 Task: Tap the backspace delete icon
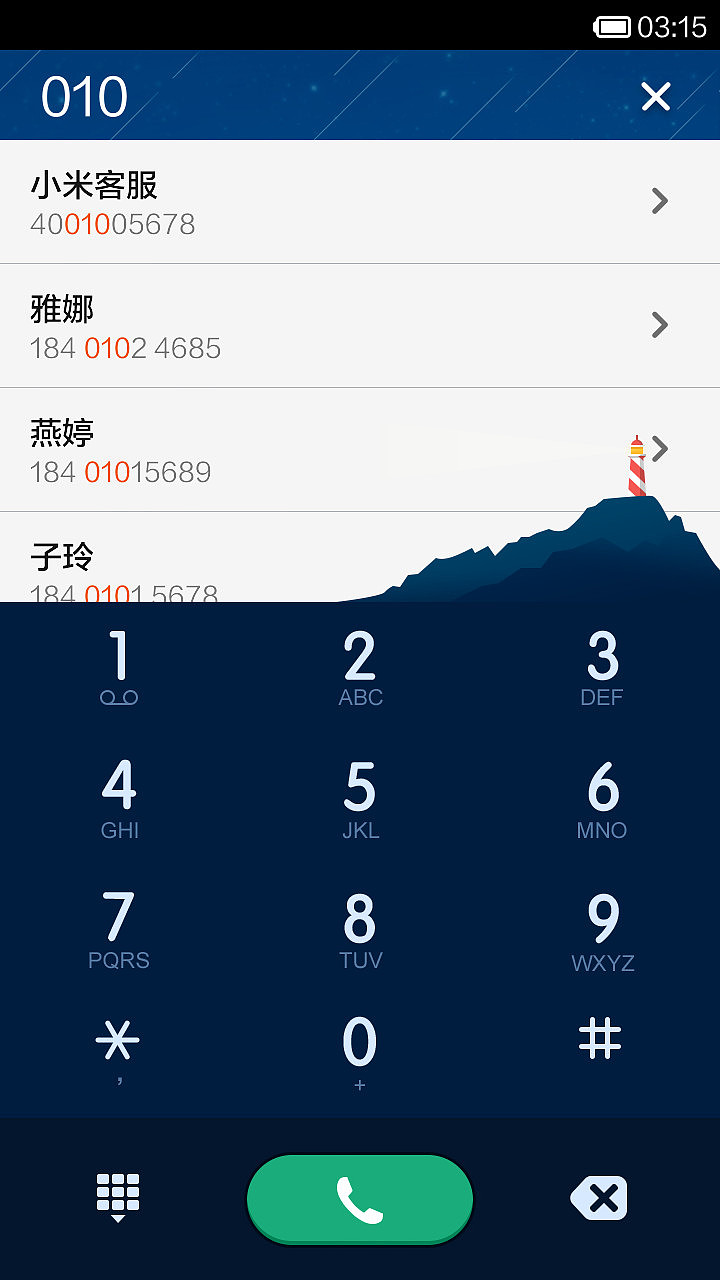tap(598, 1198)
